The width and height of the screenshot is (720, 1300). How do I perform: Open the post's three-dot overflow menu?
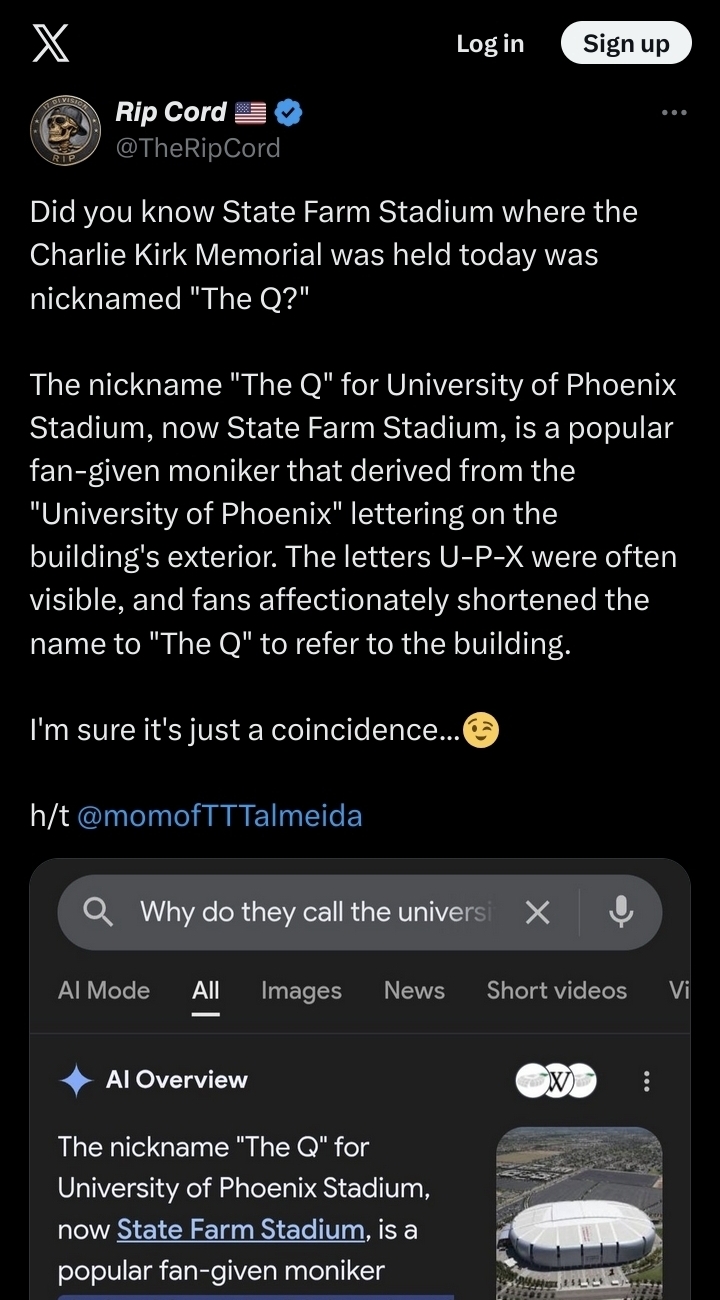[x=674, y=113]
